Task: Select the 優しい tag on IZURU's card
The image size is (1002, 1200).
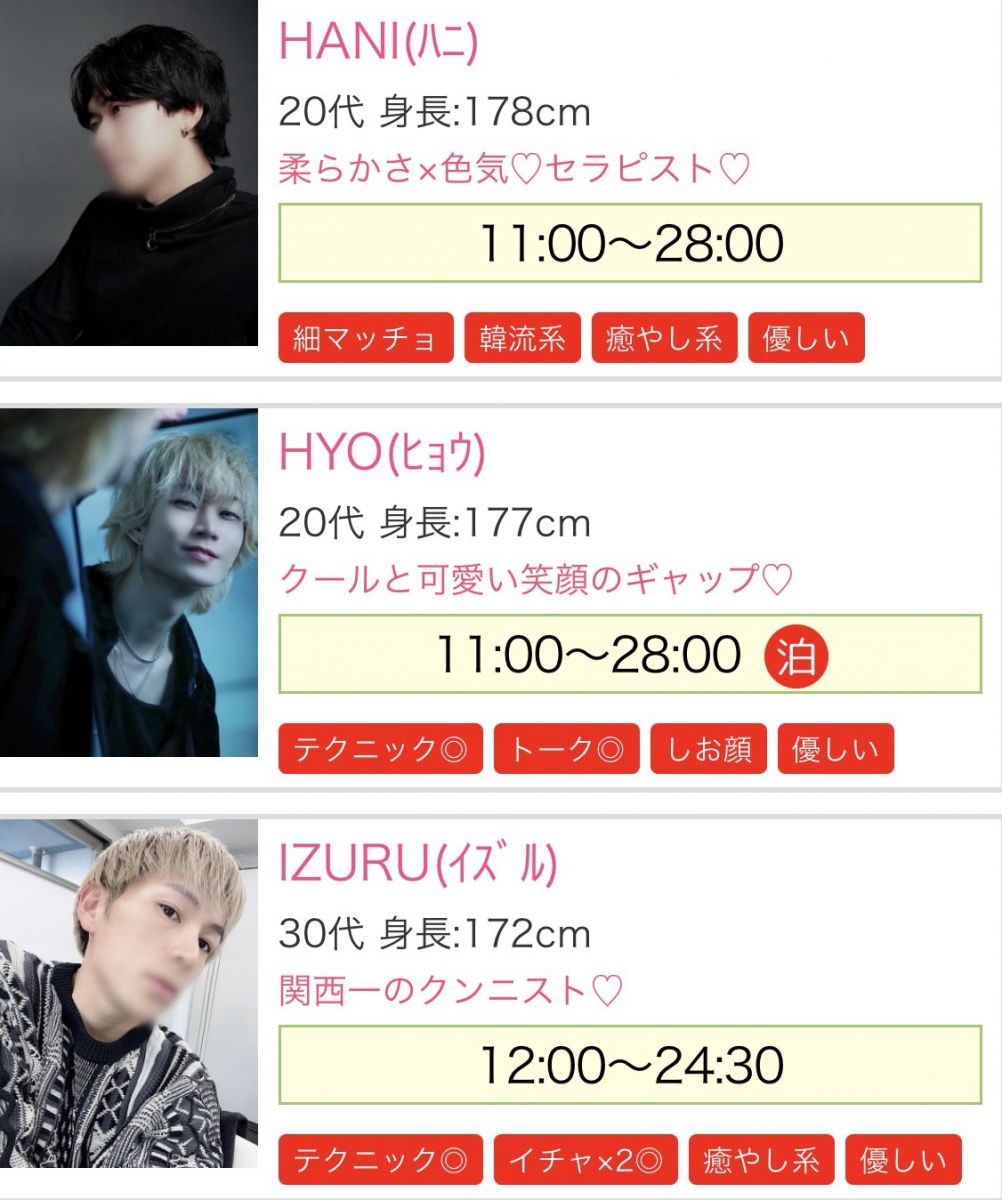Action: 903,1160
